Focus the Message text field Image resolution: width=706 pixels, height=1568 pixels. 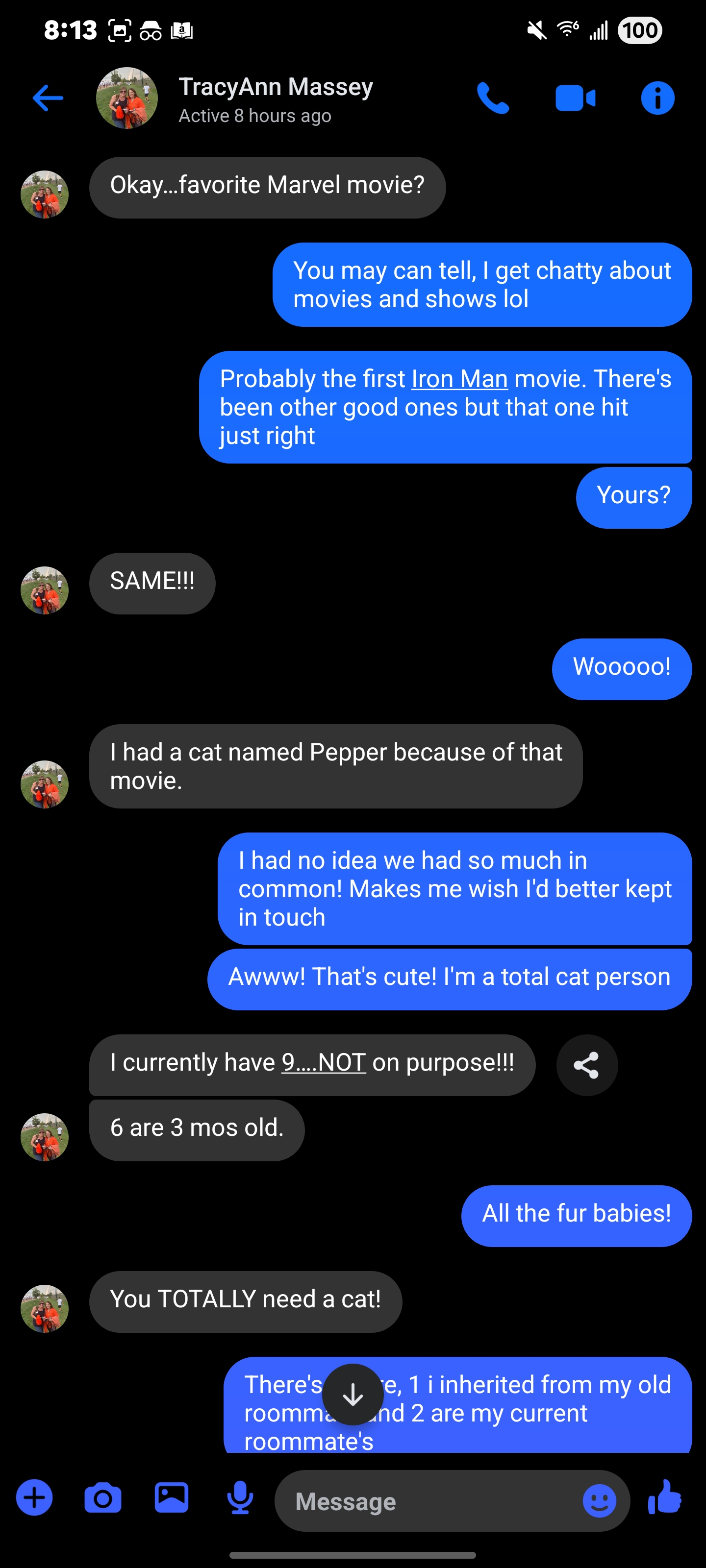pos(427,1502)
